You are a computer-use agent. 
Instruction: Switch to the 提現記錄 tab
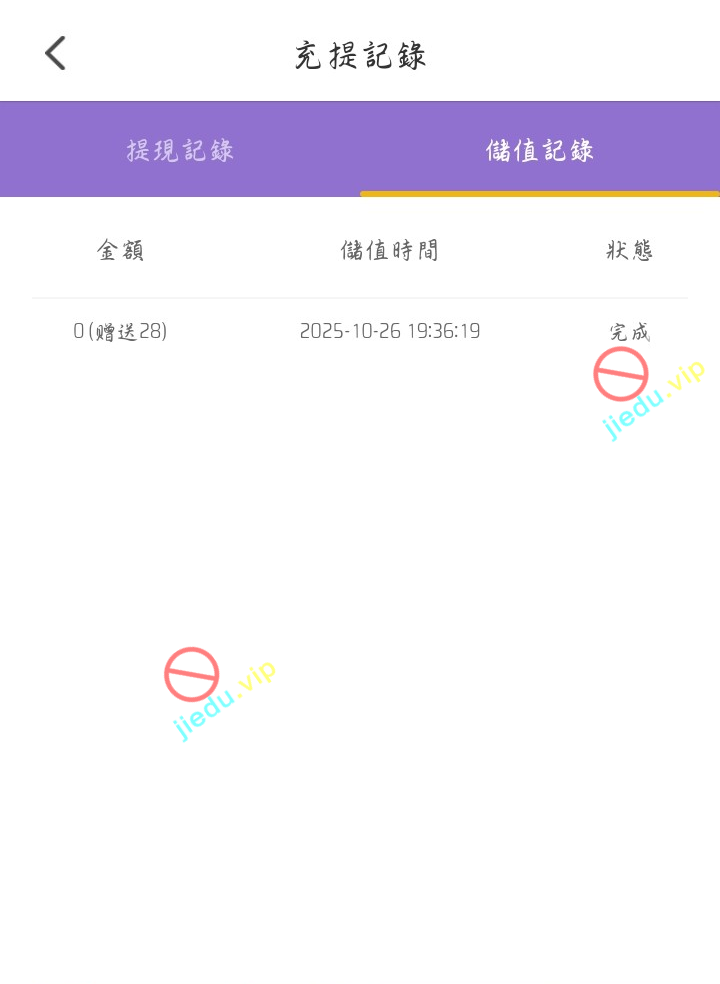coord(180,150)
